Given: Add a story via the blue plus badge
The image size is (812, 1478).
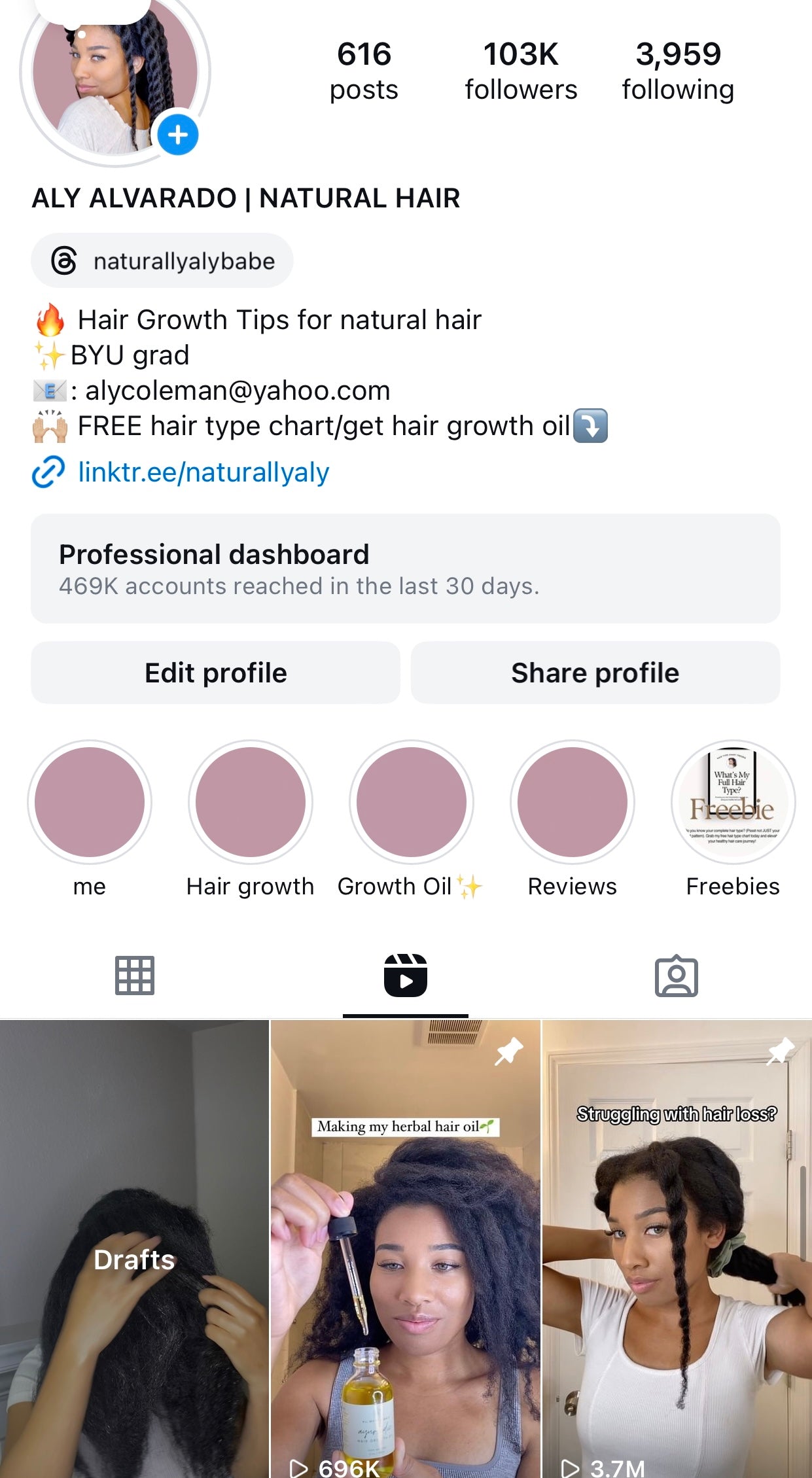Looking at the screenshot, I should coord(178,135).
